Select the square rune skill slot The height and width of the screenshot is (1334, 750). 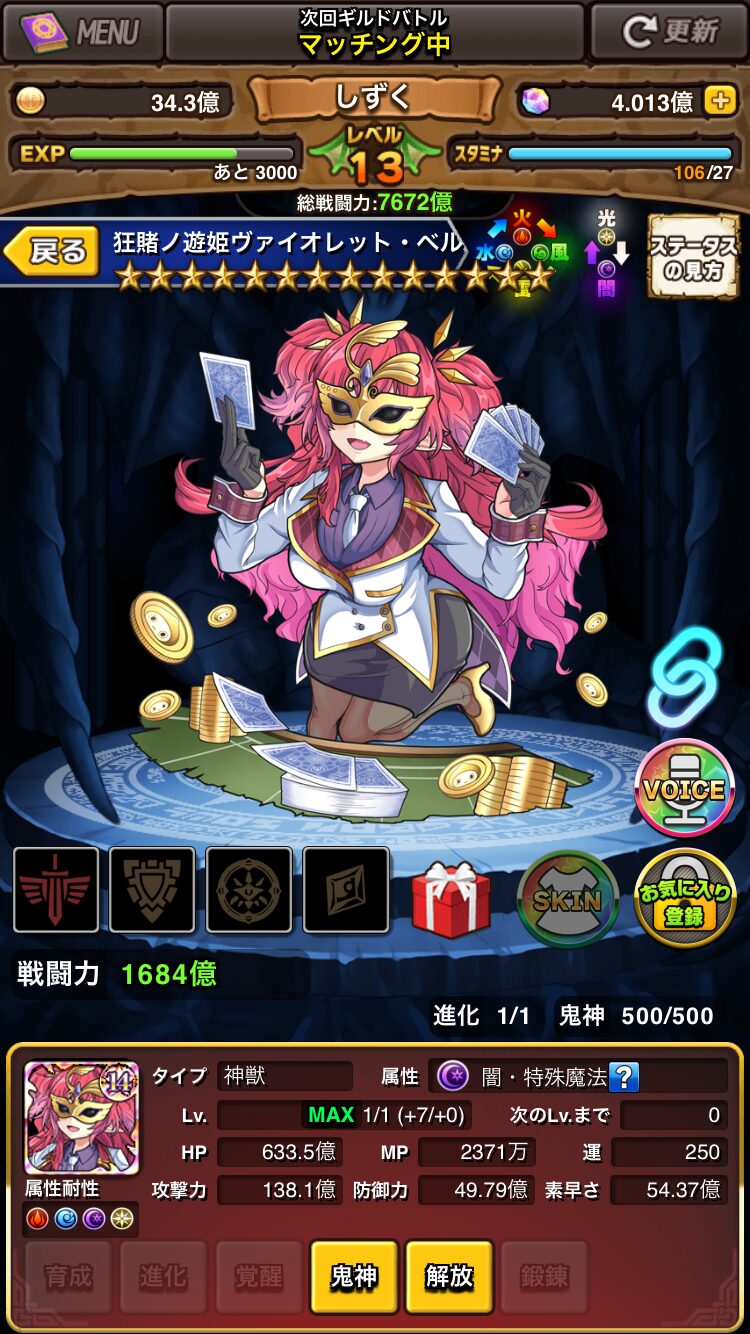pos(346,890)
